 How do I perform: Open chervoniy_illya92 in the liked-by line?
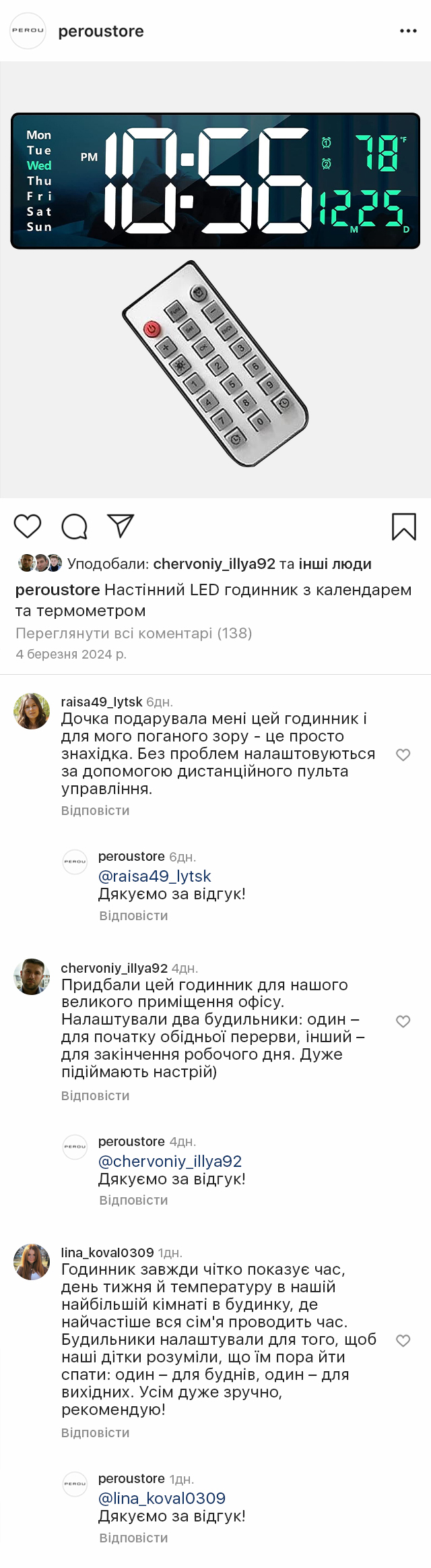[x=214, y=564]
